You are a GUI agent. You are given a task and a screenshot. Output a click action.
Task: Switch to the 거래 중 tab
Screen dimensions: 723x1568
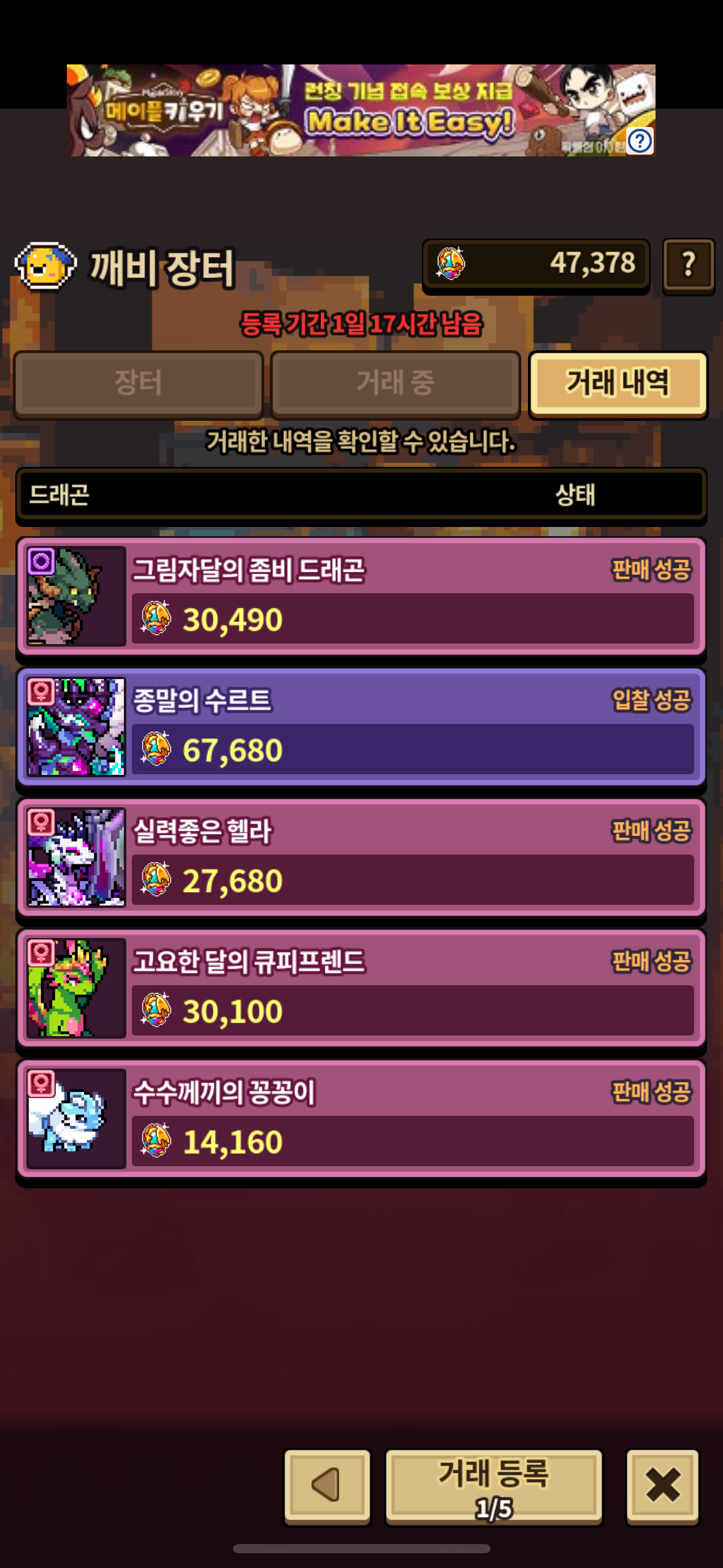pos(396,383)
